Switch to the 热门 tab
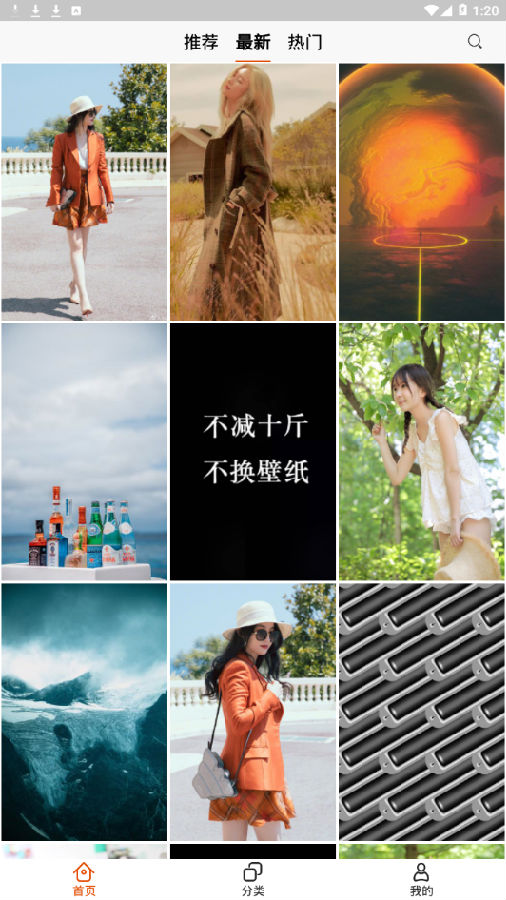 tap(305, 42)
